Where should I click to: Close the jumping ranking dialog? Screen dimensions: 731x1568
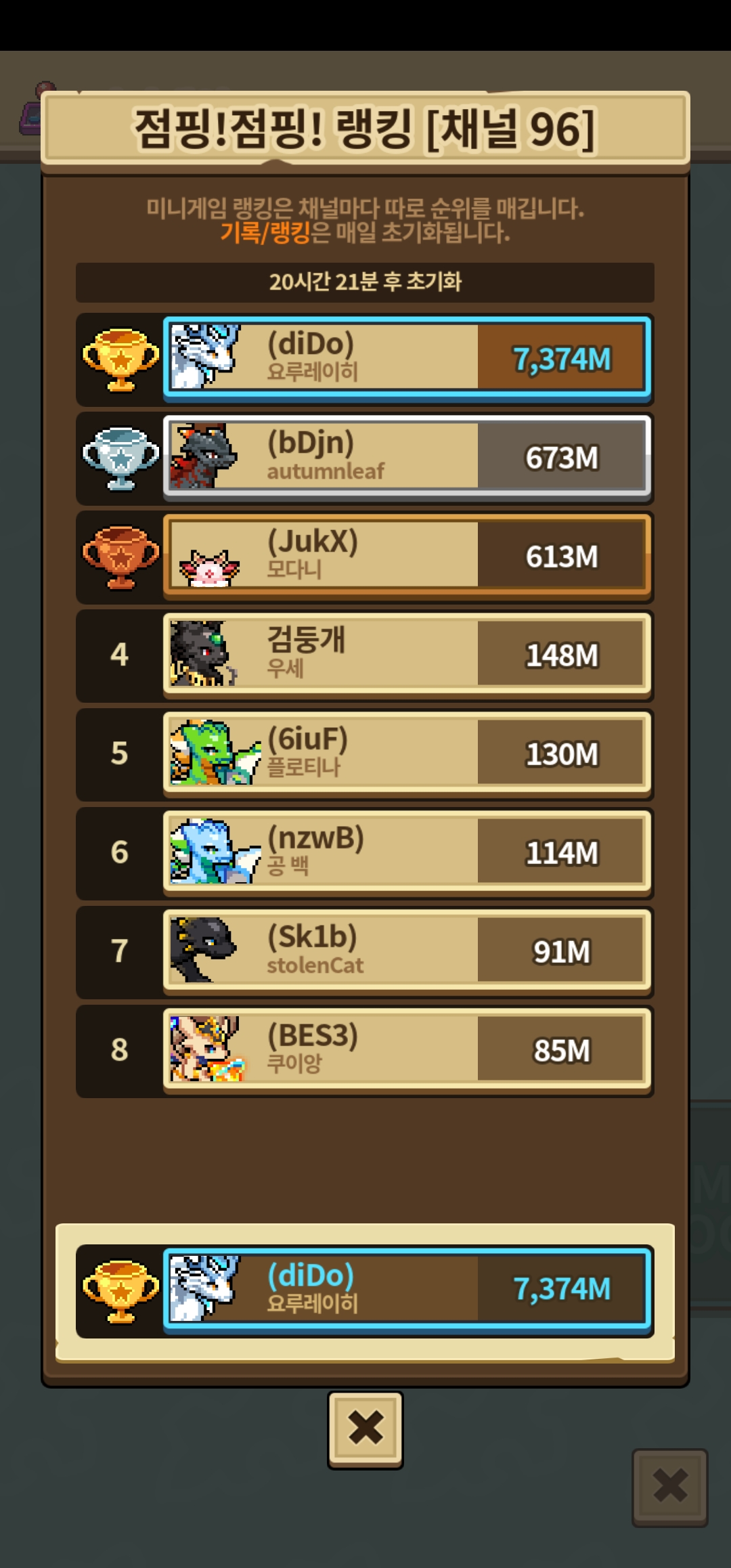(x=365, y=1429)
